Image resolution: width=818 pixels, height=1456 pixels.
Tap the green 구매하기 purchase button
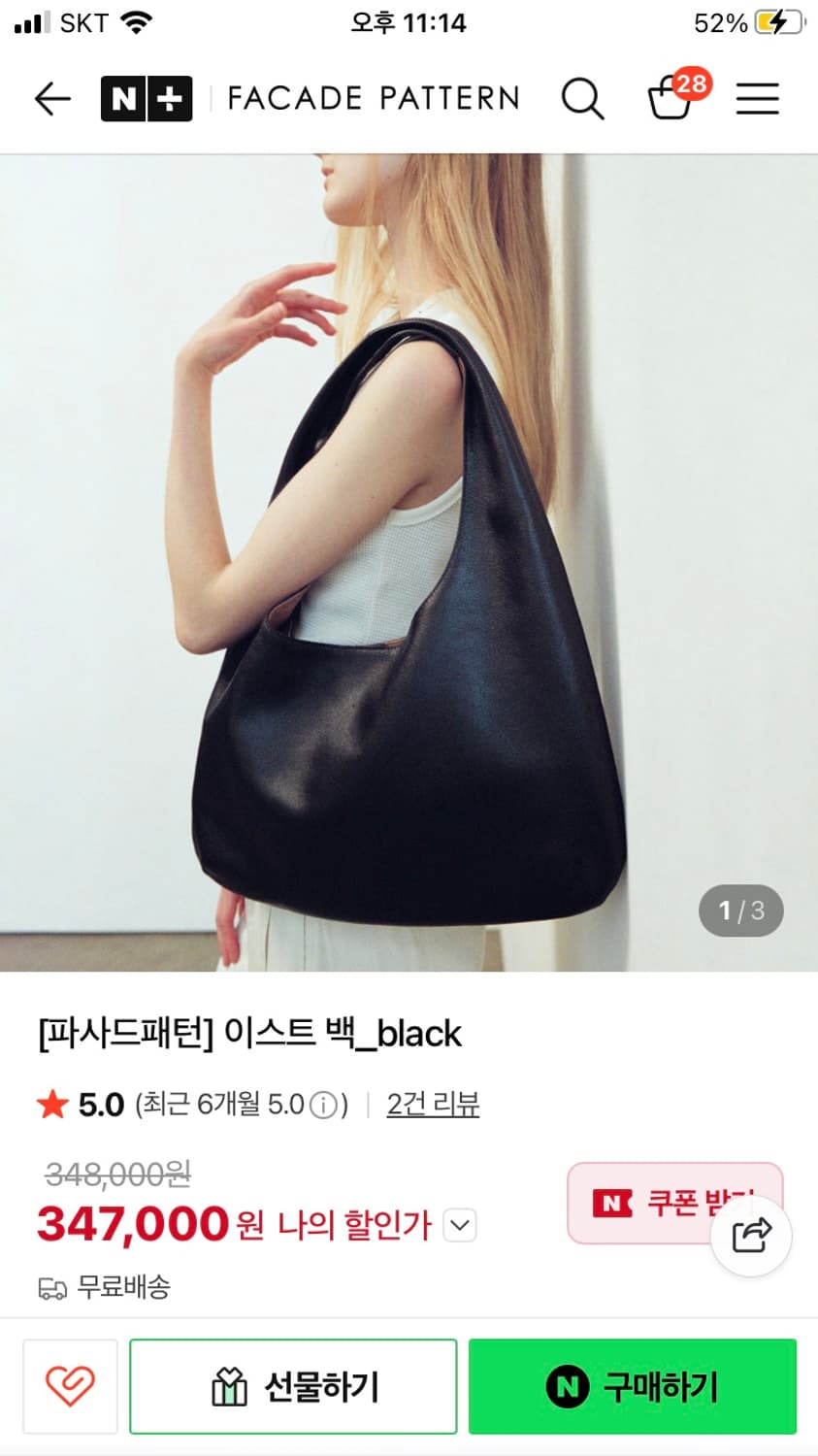pyautogui.click(x=632, y=1386)
